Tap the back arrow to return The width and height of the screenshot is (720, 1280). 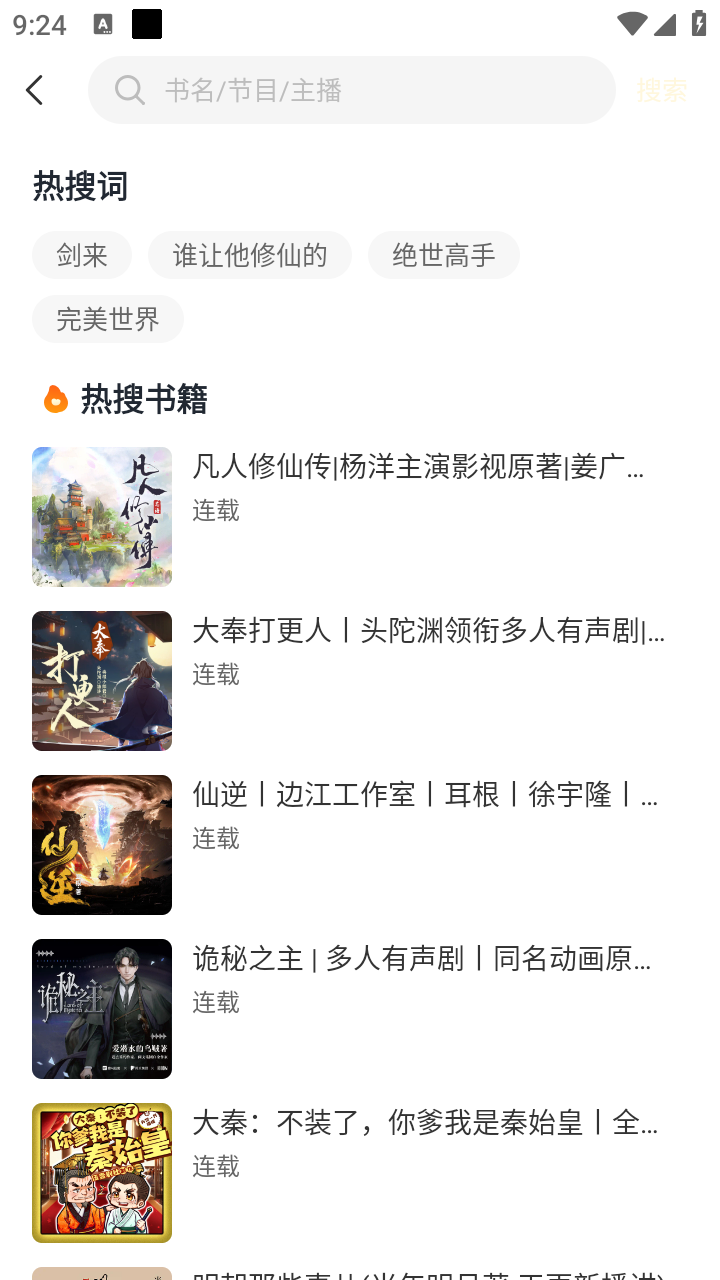[35, 89]
